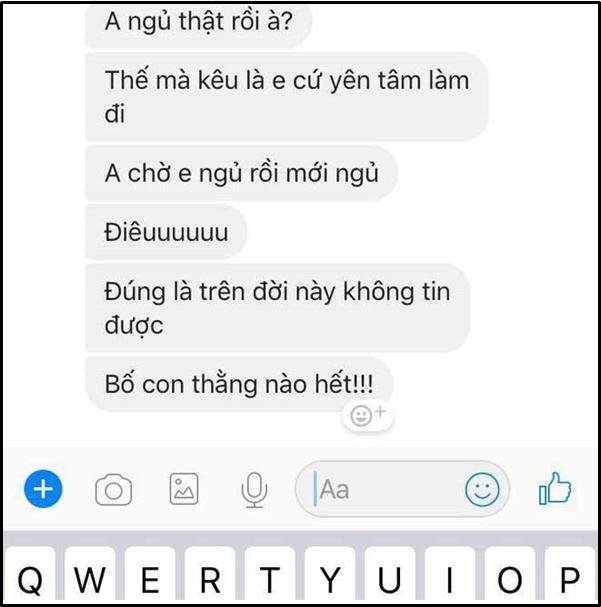The width and height of the screenshot is (601, 607).
Task: Open the photo gallery picker
Action: click(184, 489)
